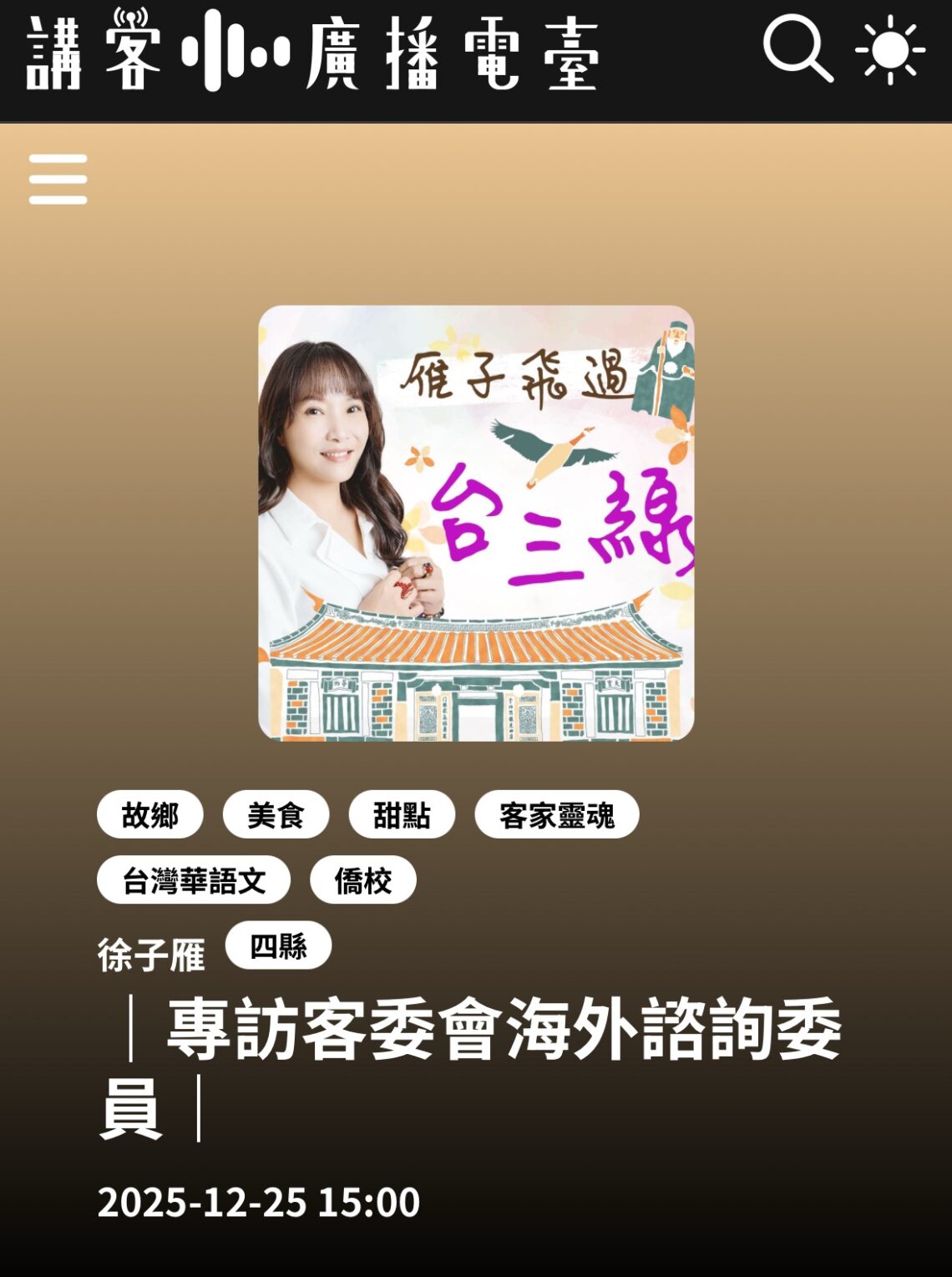Screen dimensions: 952x1277
Task: Select the 僑校 tag chip
Action: click(x=363, y=880)
